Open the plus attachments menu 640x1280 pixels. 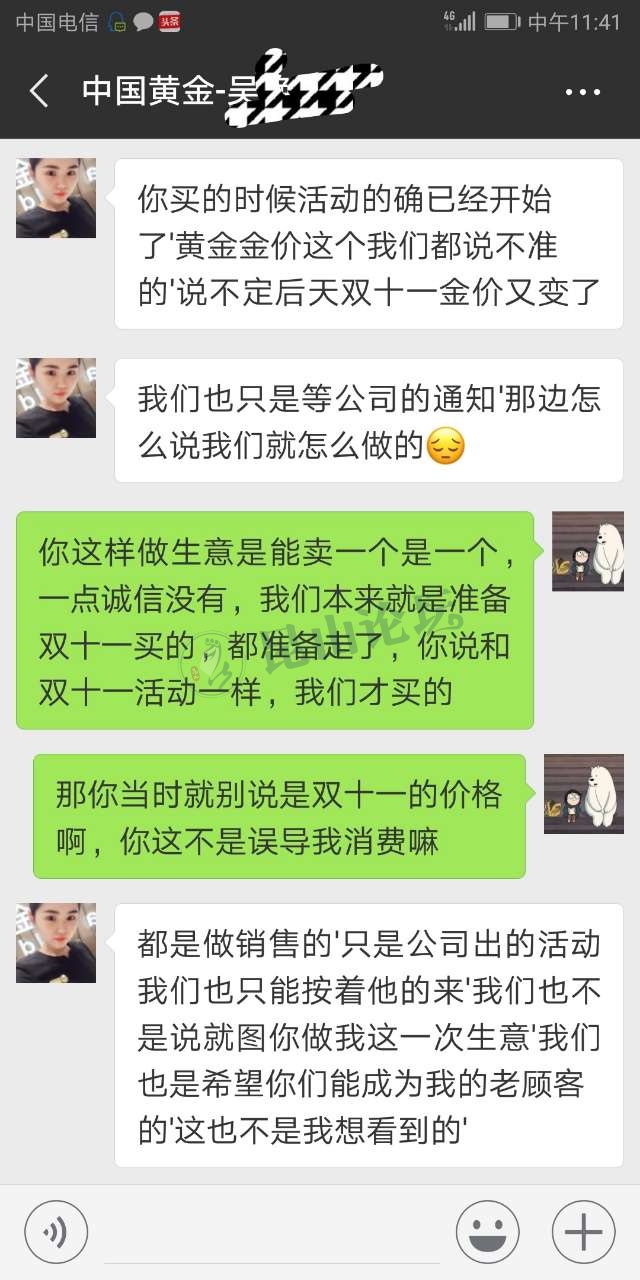click(583, 1231)
